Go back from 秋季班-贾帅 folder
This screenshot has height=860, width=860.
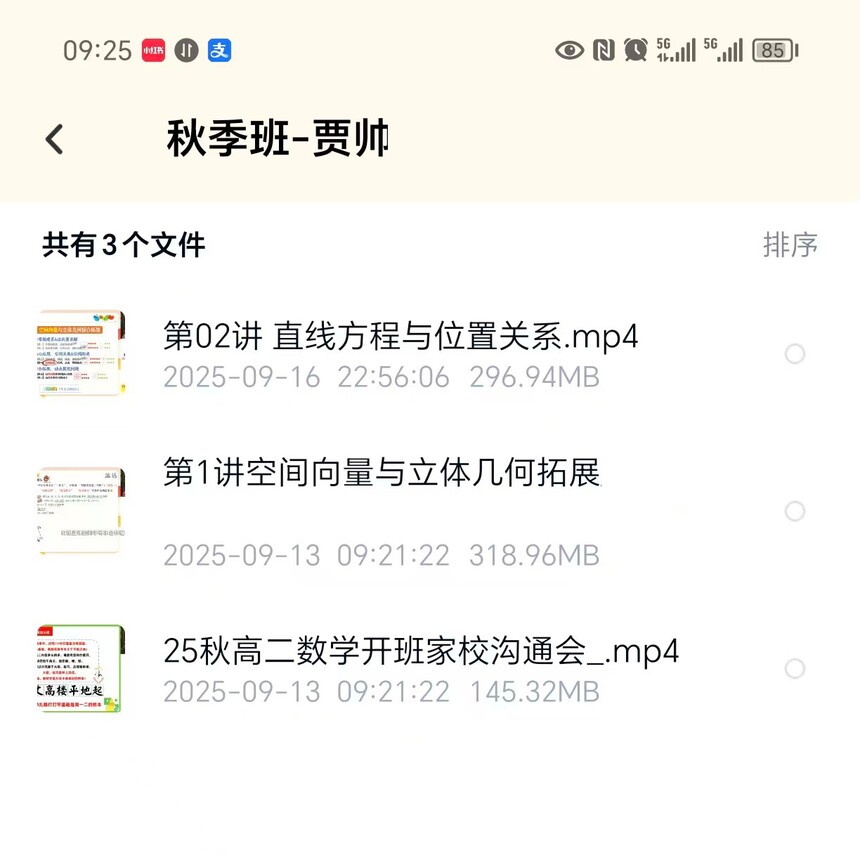(x=55, y=139)
